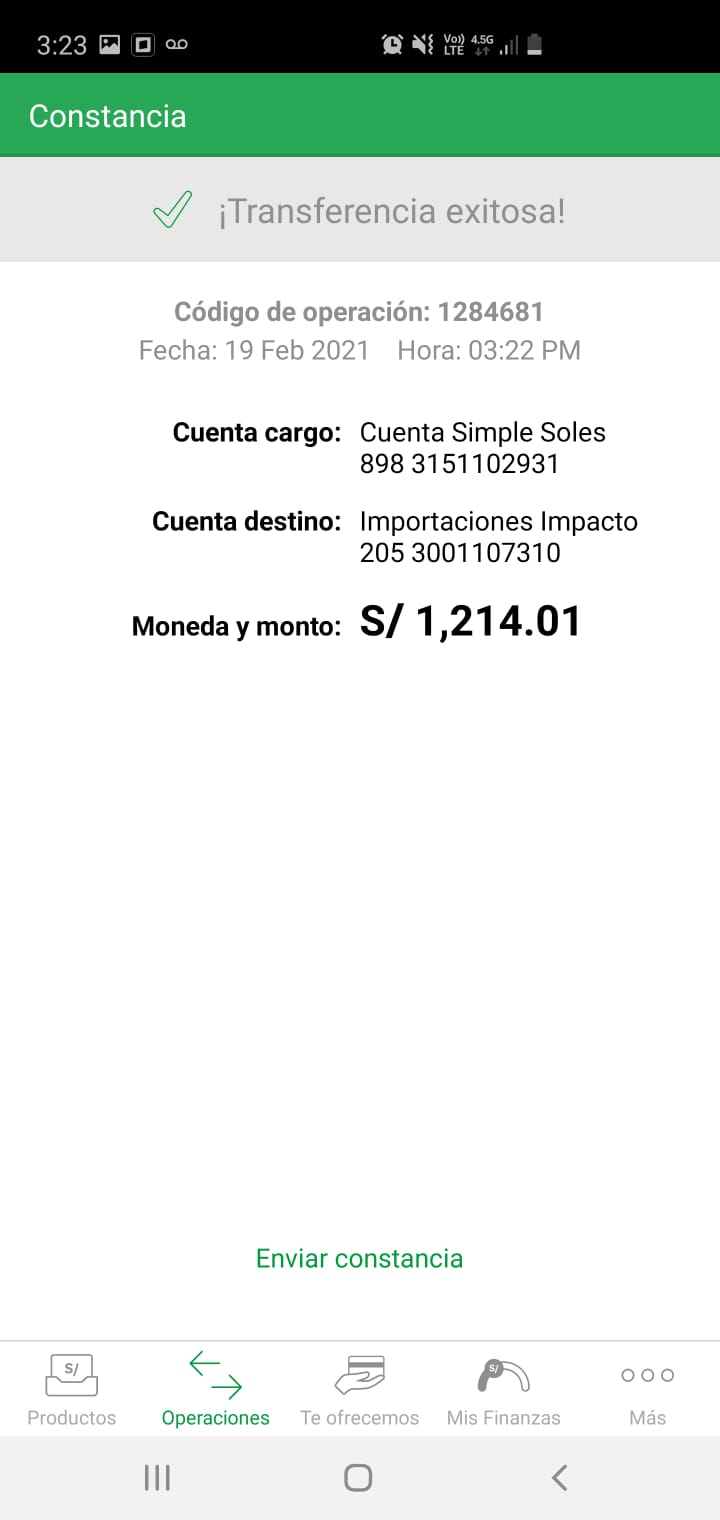Viewport: 720px width, 1520px height.
Task: Switch to the Productos tab
Action: [x=72, y=1390]
